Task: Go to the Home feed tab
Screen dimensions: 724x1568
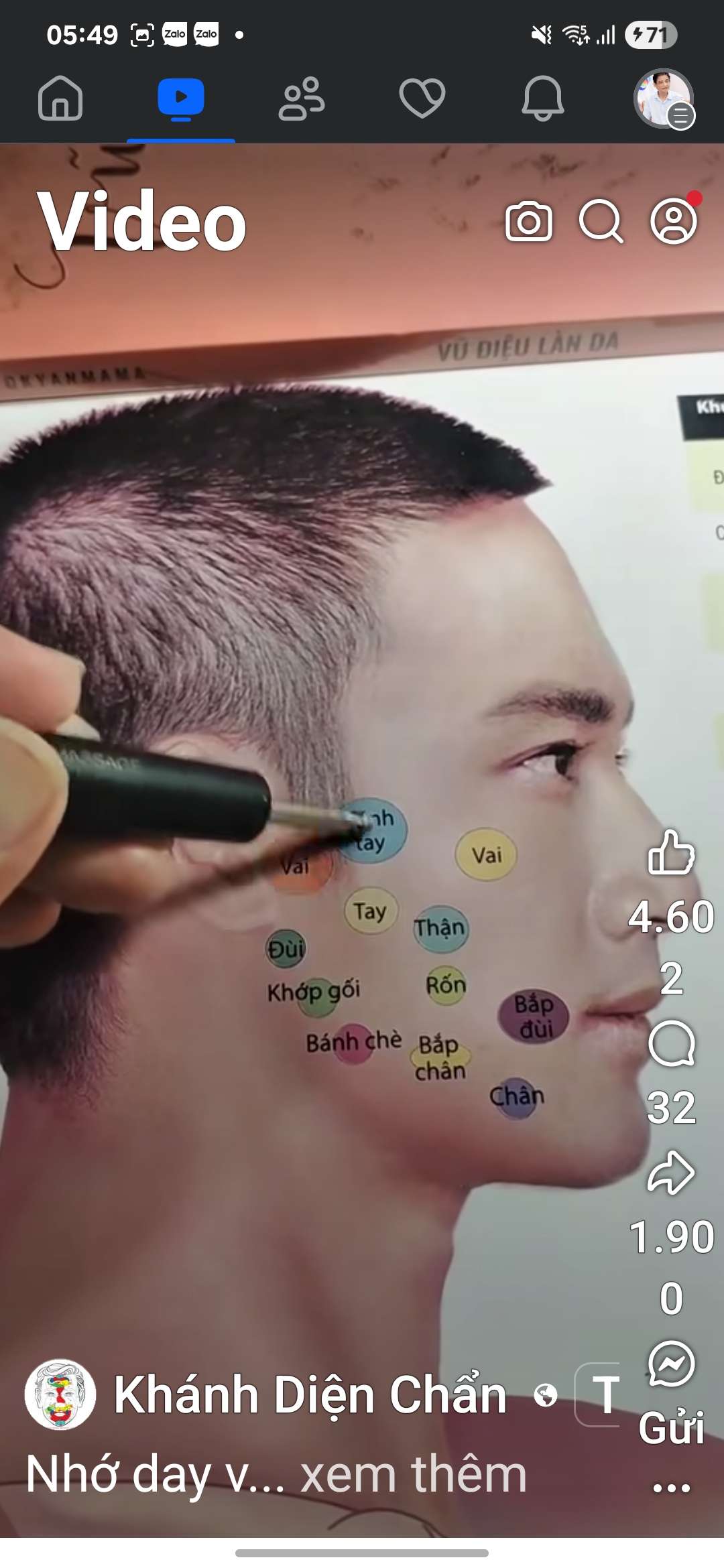Action: [60, 99]
